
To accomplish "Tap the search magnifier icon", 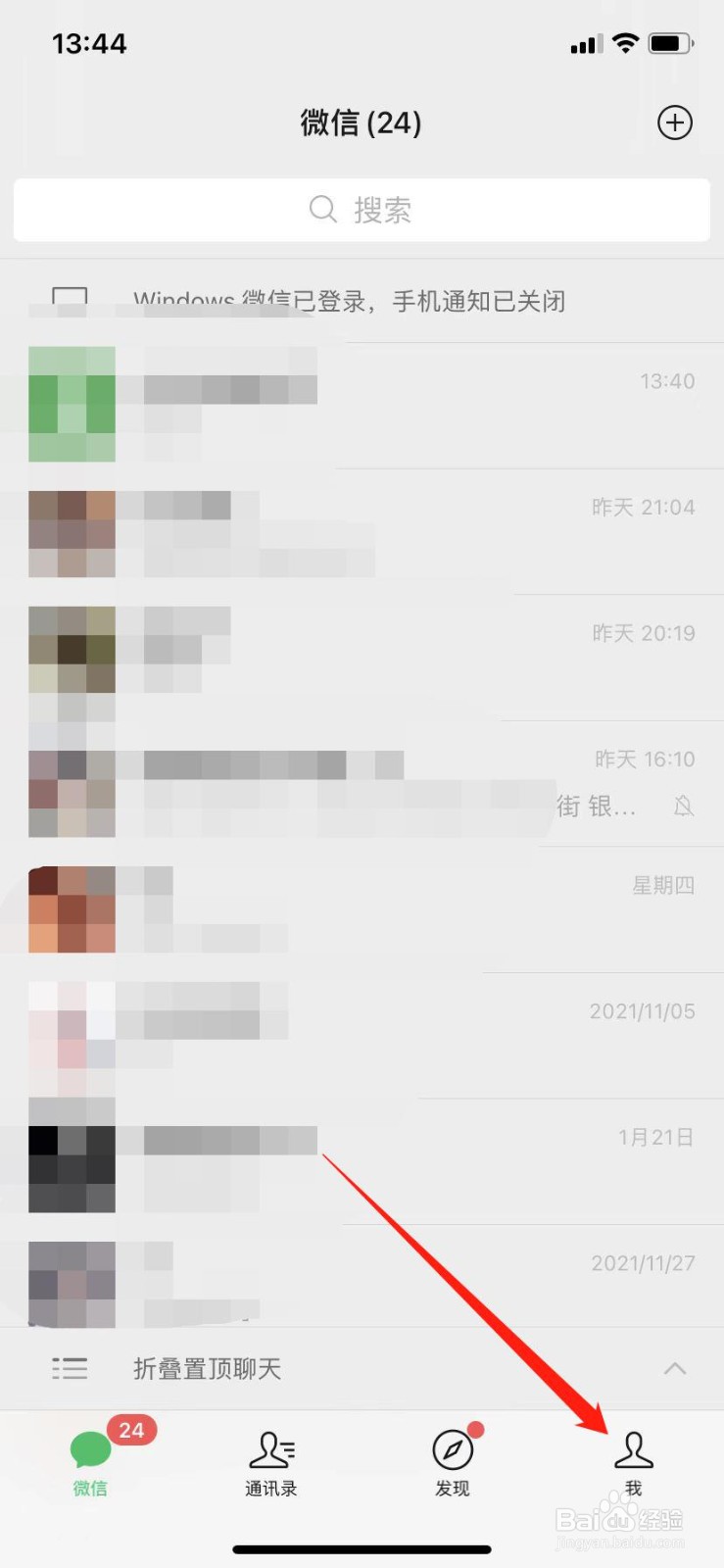I will click(x=322, y=210).
